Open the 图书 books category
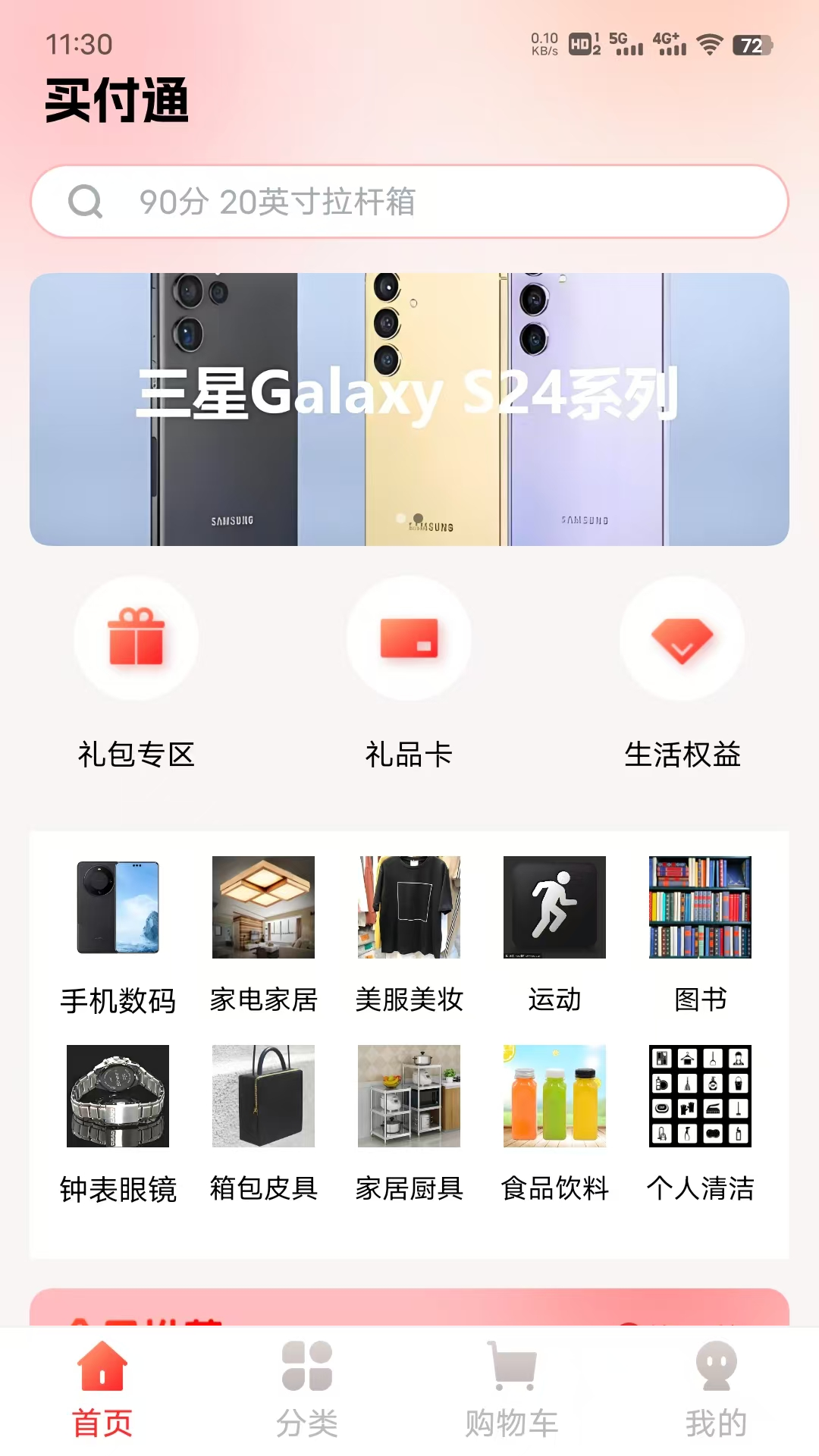The height and width of the screenshot is (1456, 819). (x=700, y=934)
